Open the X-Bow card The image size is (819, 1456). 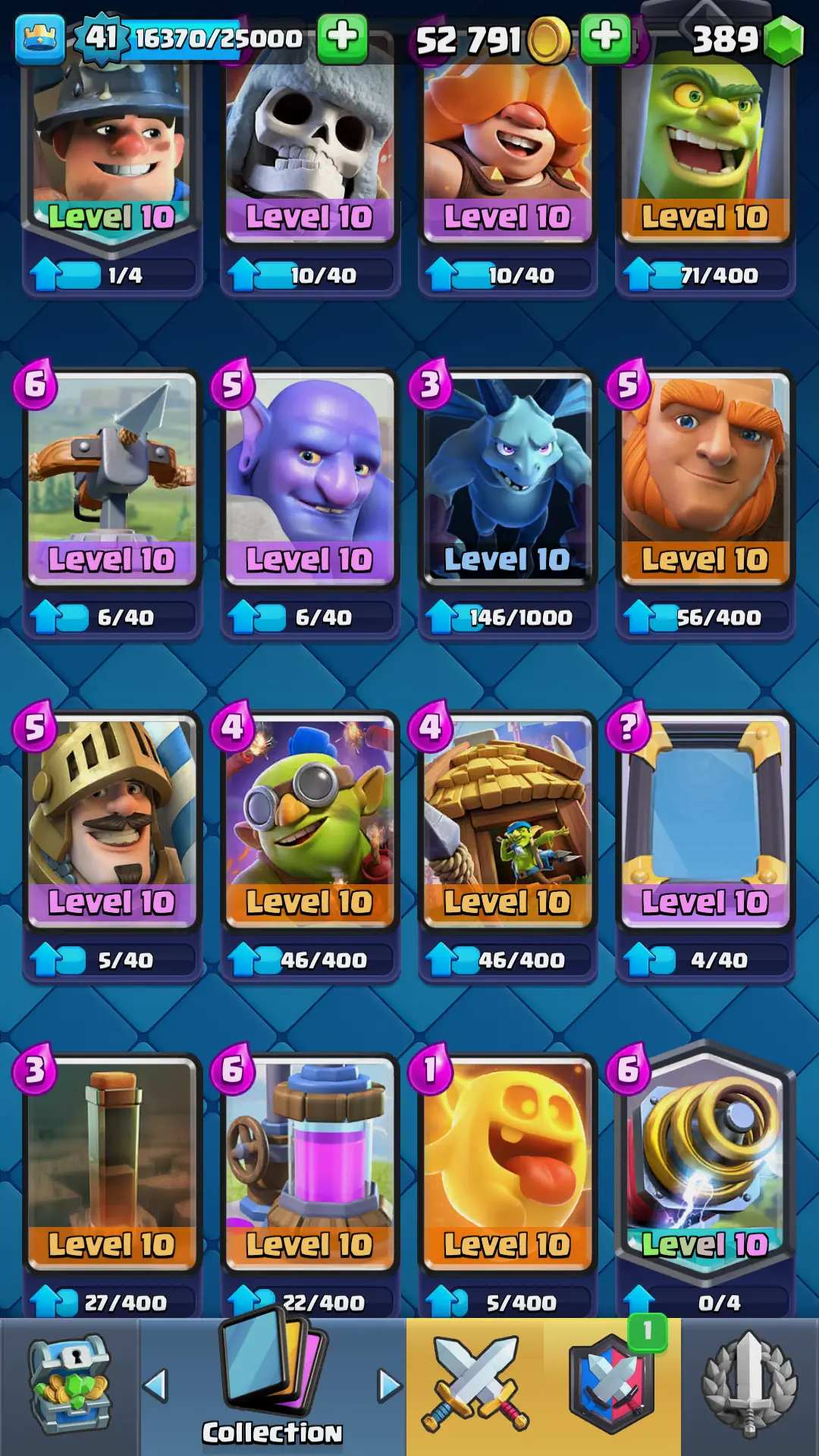[x=112, y=478]
